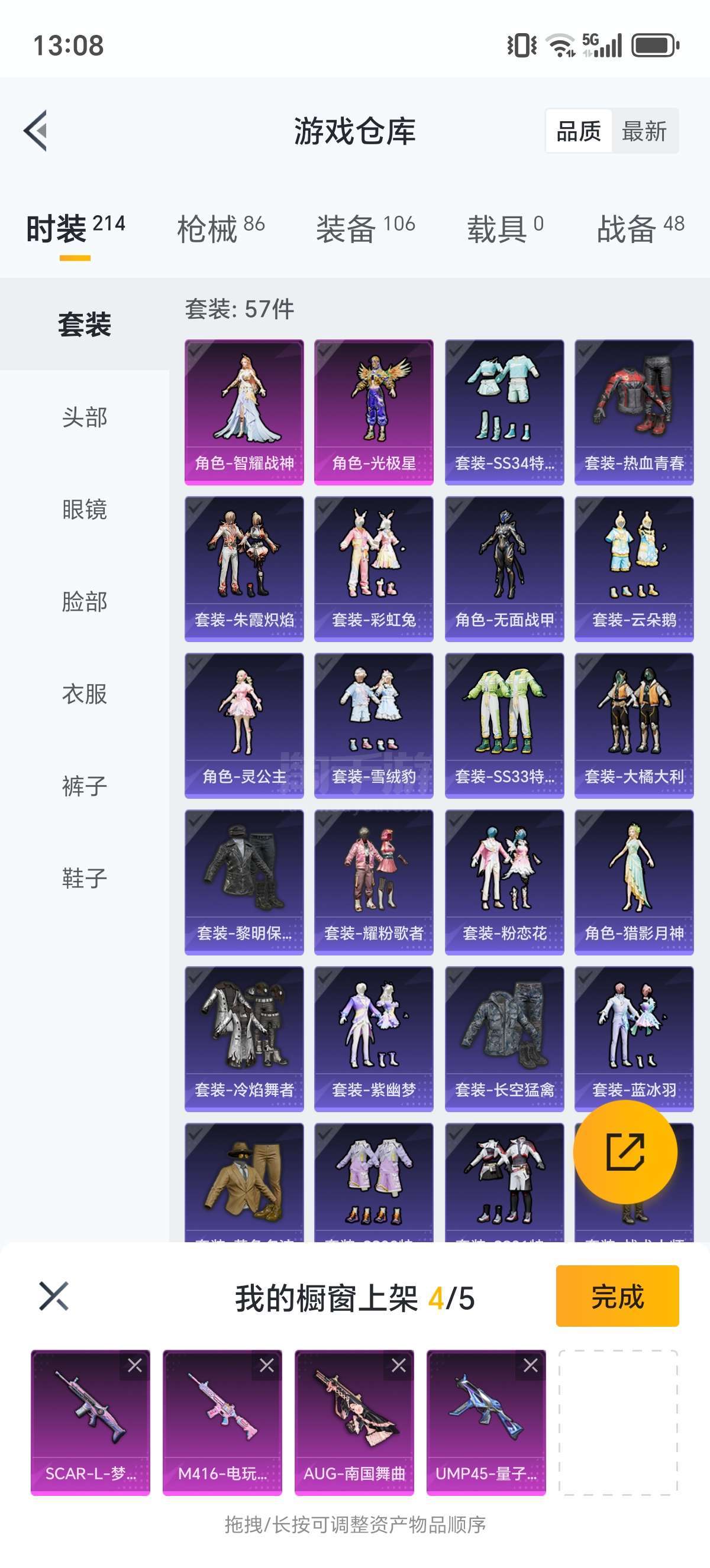Open the 载具 tab
Viewport: 710px width, 1568px height.
click(505, 229)
